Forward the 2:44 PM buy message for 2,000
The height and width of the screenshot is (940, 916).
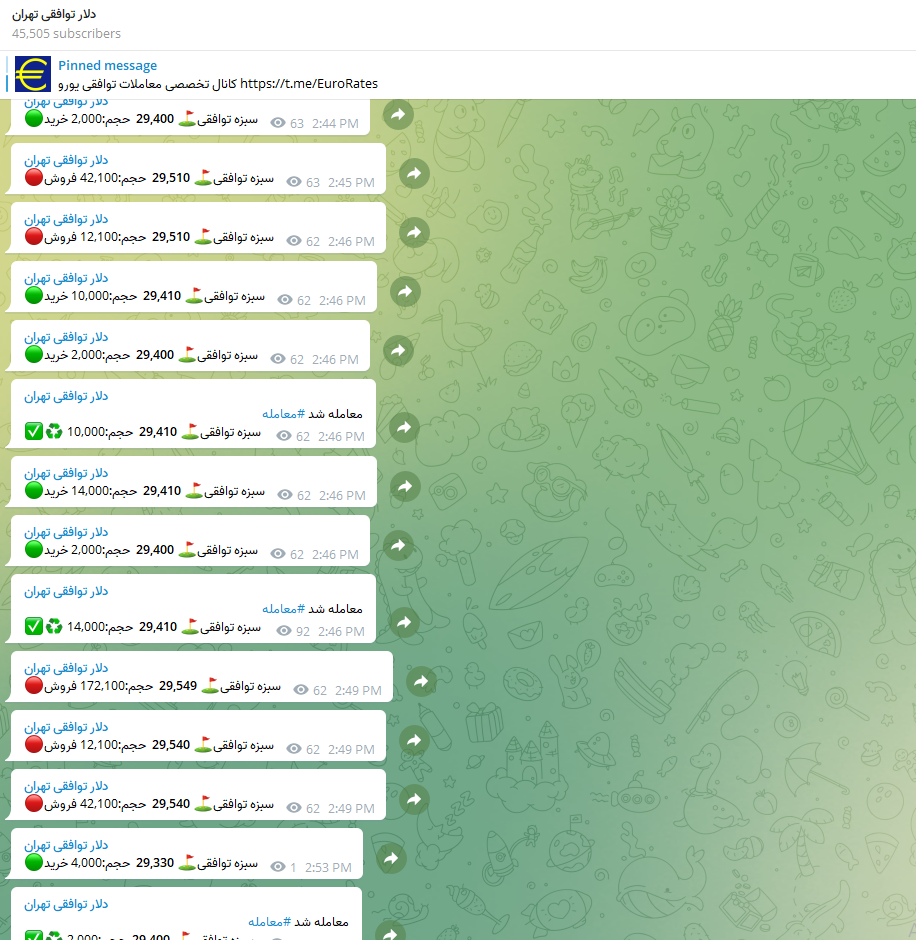pyautogui.click(x=398, y=115)
